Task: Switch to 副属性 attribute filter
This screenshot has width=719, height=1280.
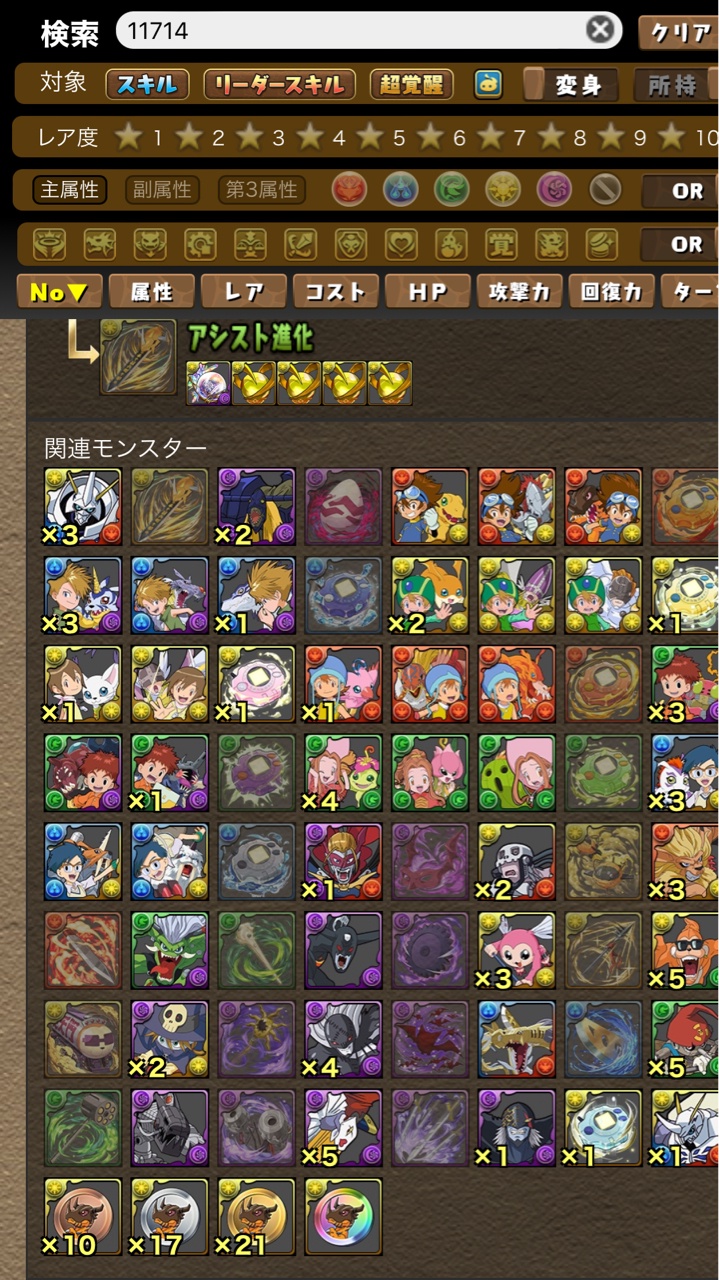Action: [x=162, y=189]
